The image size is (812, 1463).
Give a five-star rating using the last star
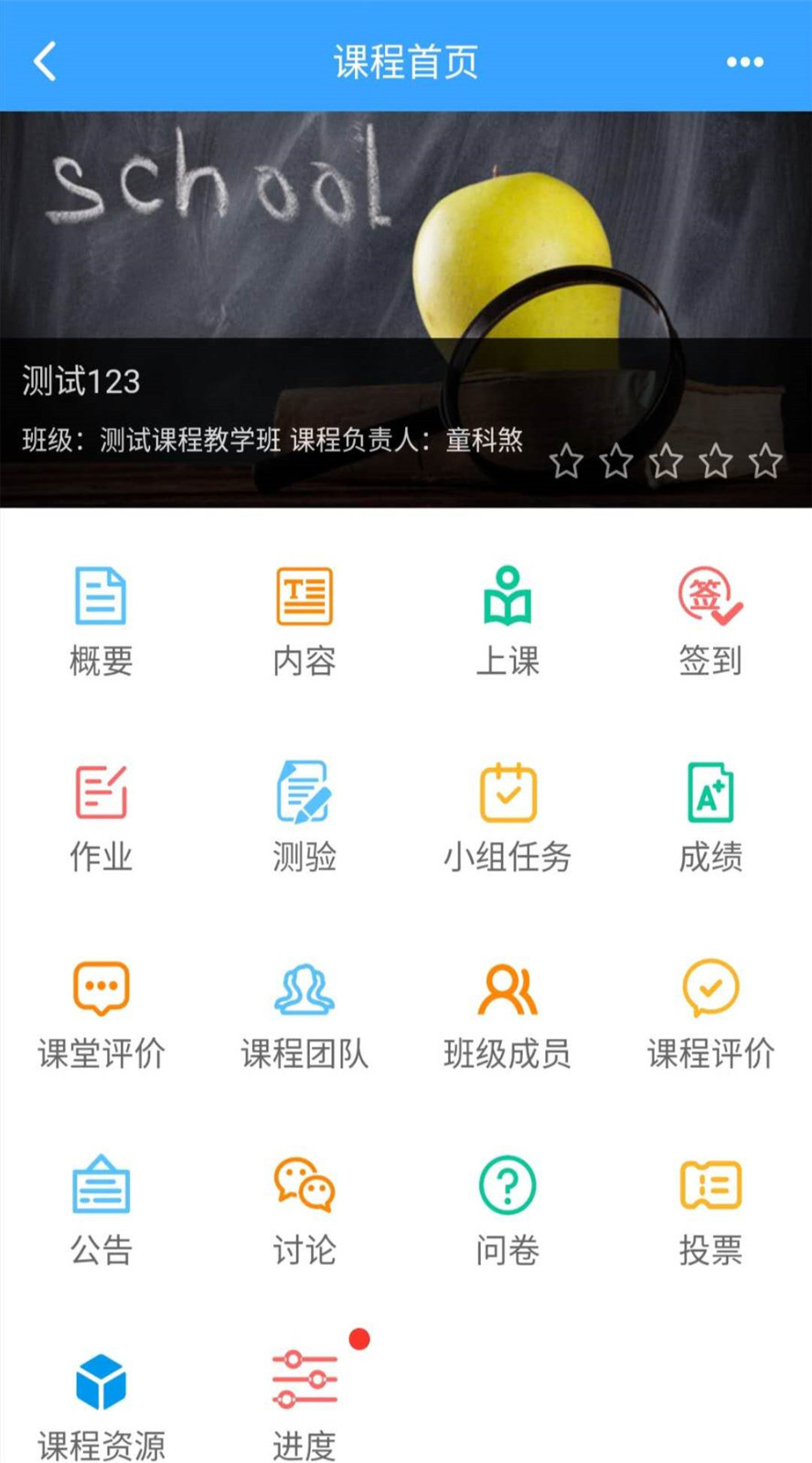click(x=763, y=464)
